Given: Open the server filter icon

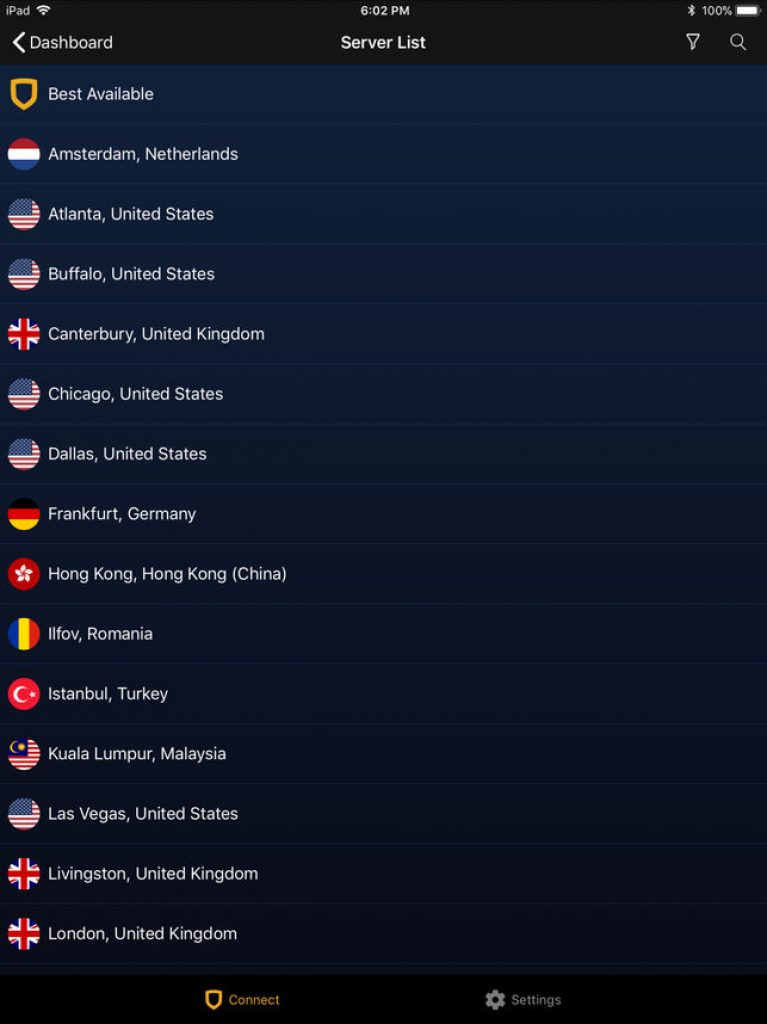Looking at the screenshot, I should pos(693,42).
